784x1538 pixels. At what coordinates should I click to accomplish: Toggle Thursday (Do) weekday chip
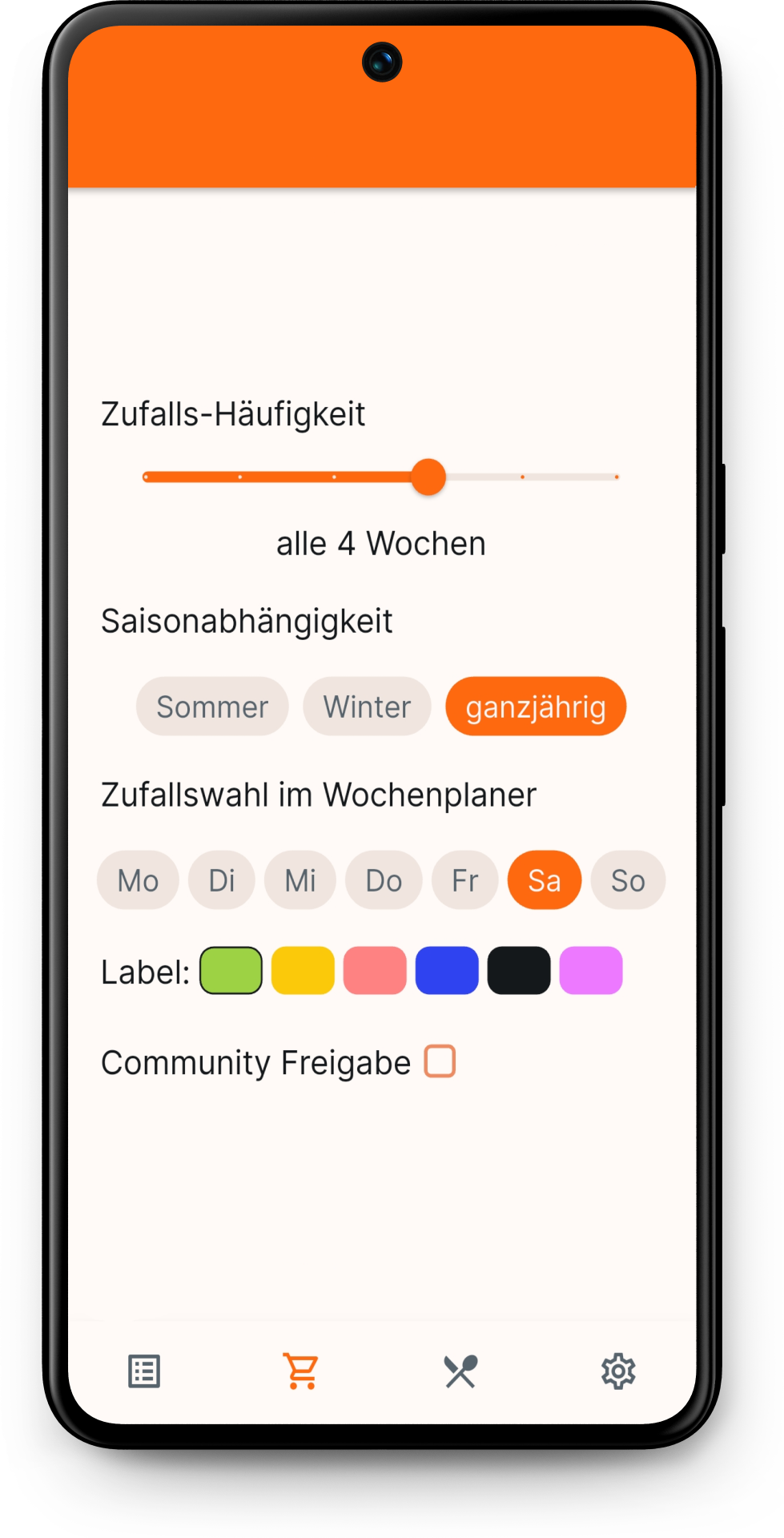click(x=383, y=880)
